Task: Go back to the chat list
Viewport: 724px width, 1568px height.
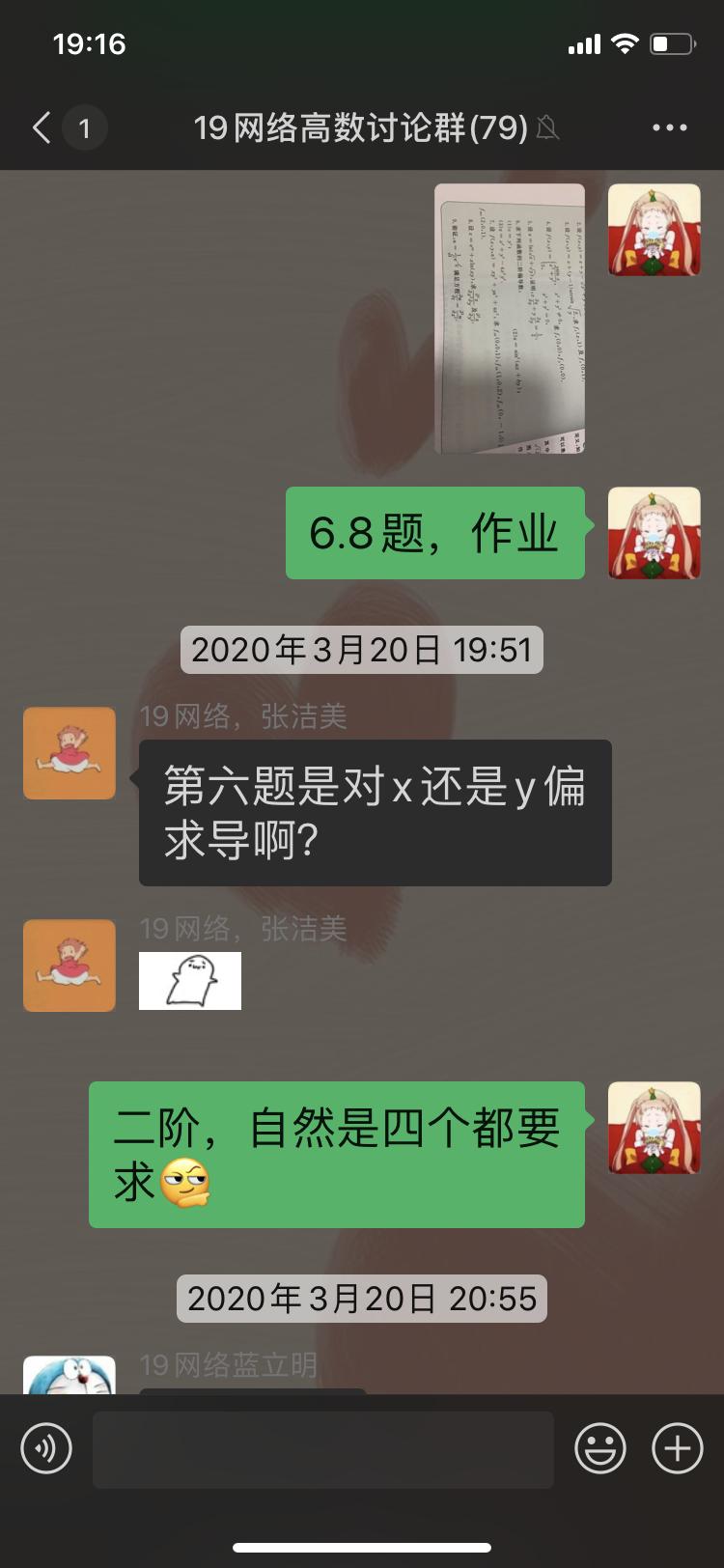Action: tap(42, 127)
